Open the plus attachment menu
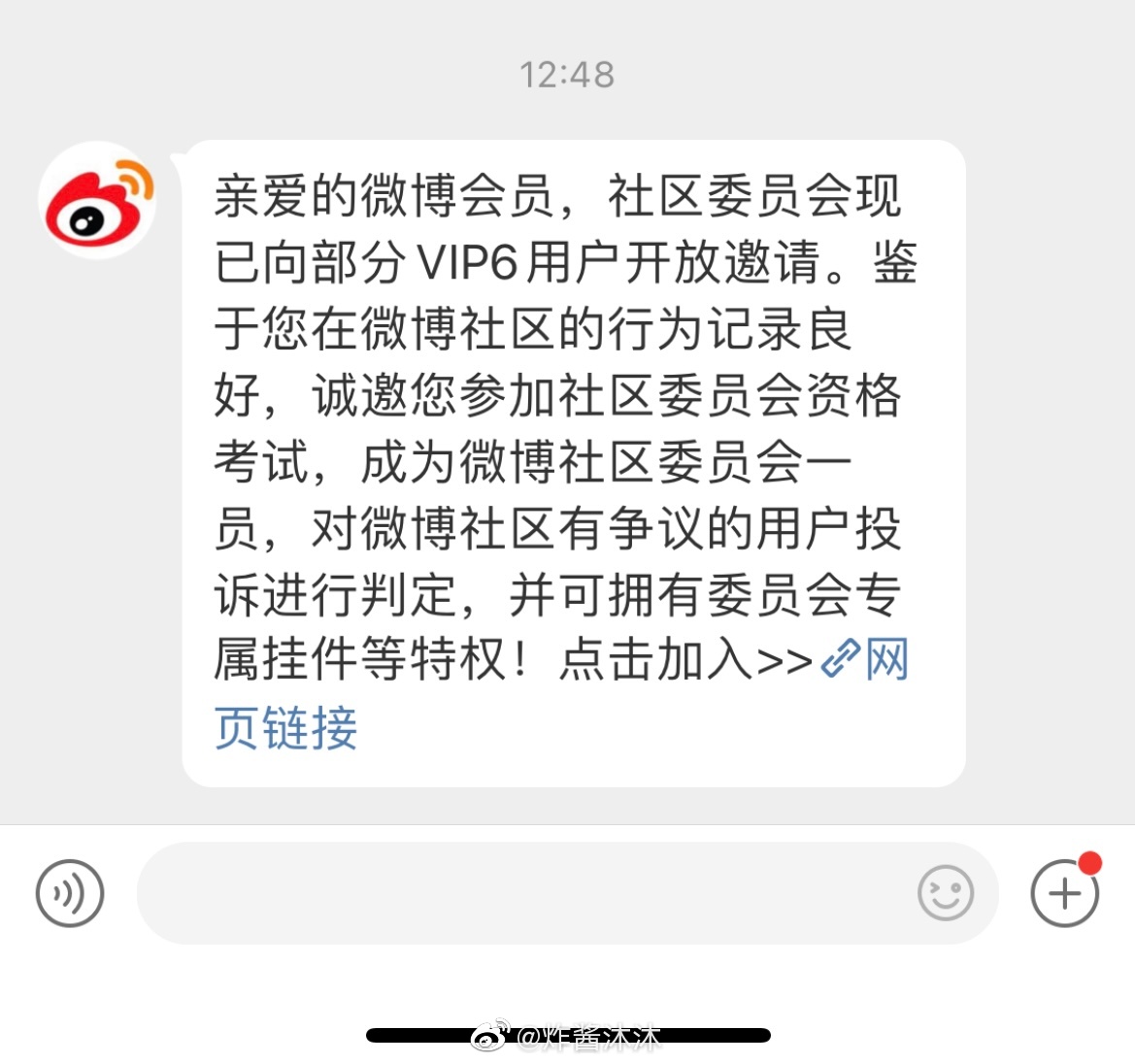The image size is (1135, 1064). [x=1064, y=893]
